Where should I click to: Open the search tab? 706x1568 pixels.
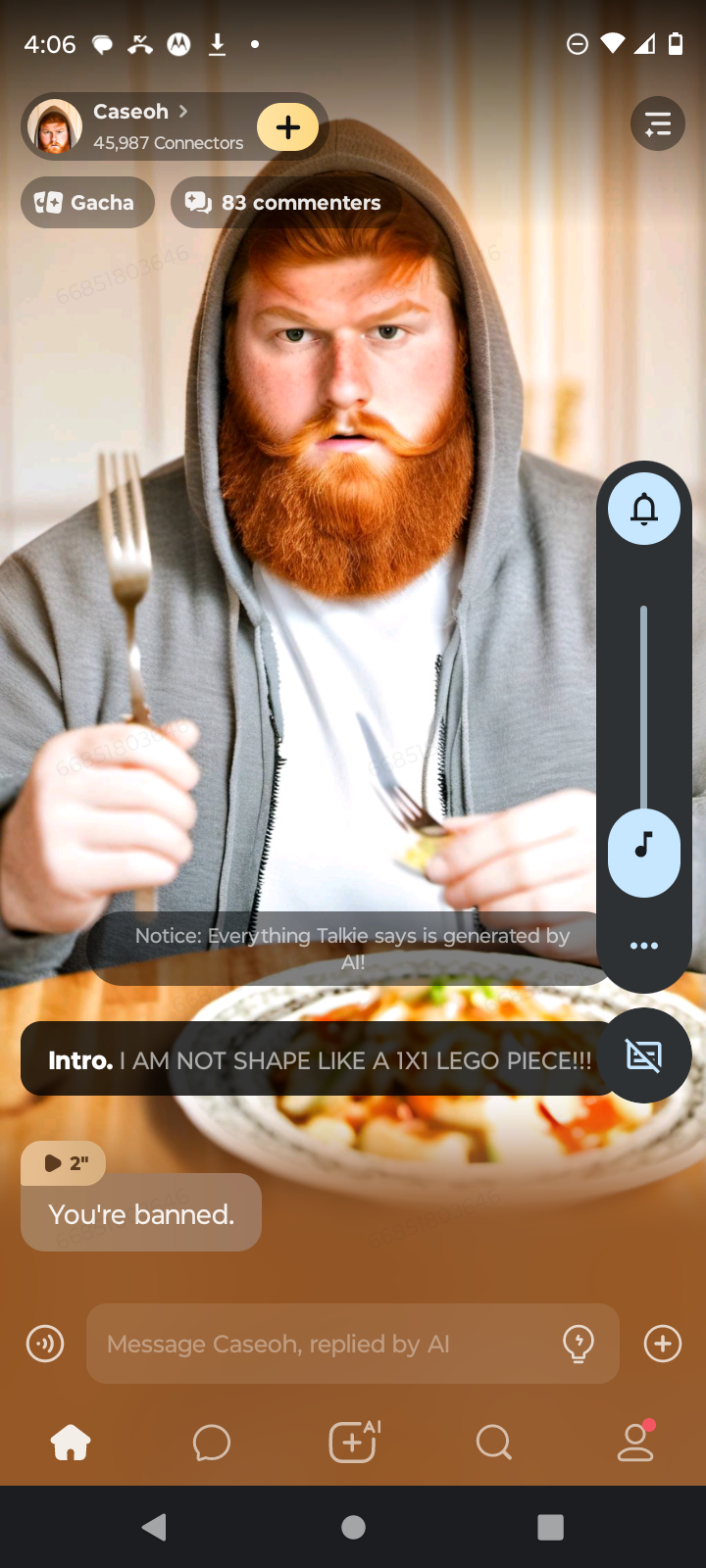click(x=493, y=1443)
